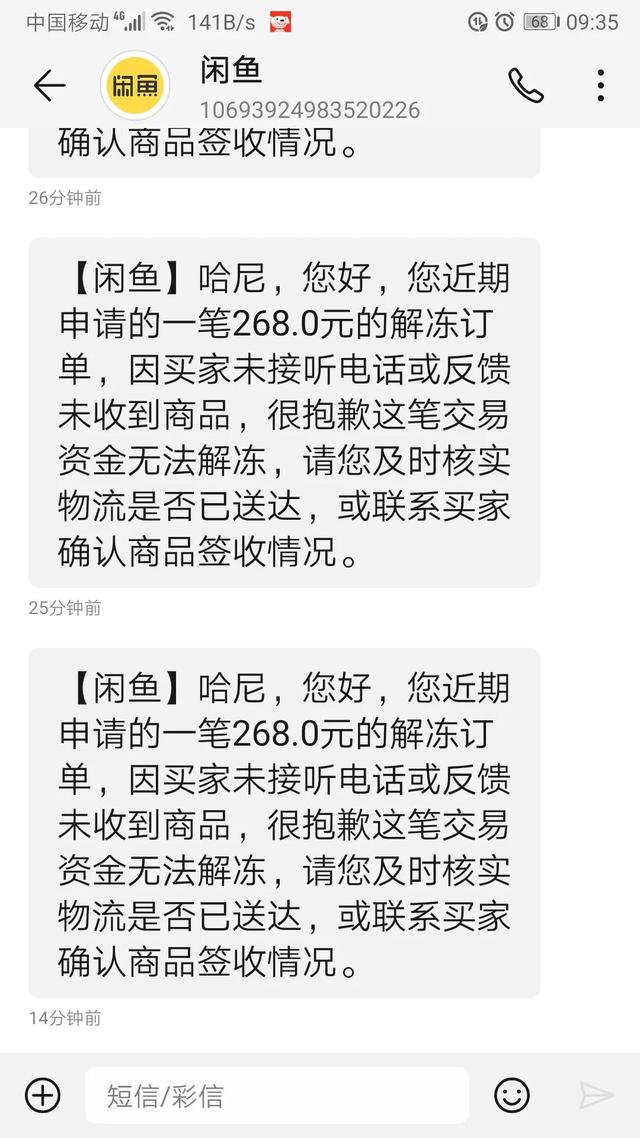640x1138 pixels.
Task: Go back using the arrow icon
Action: pyautogui.click(x=49, y=86)
